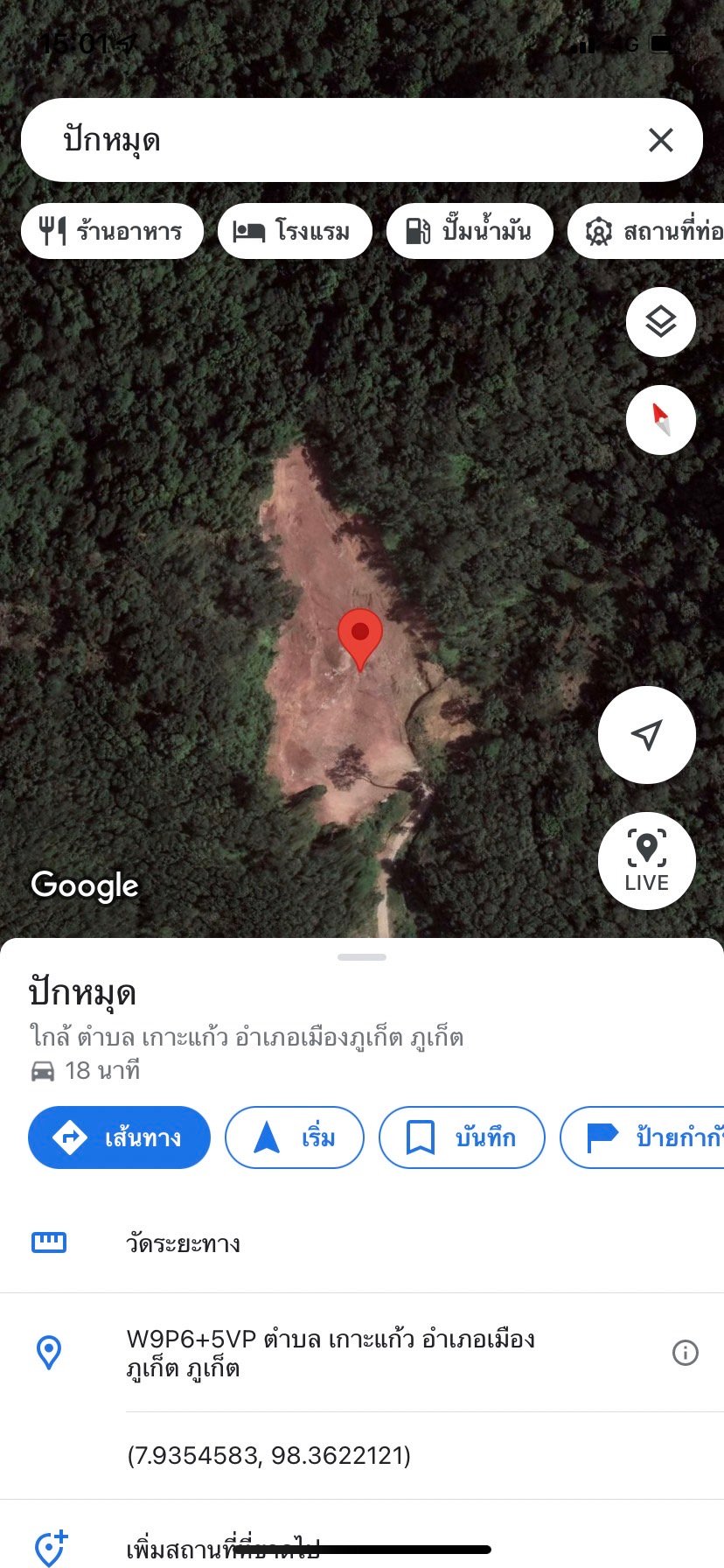Center map on my current location
Viewport: 724px width, 1568px height.
(x=647, y=735)
